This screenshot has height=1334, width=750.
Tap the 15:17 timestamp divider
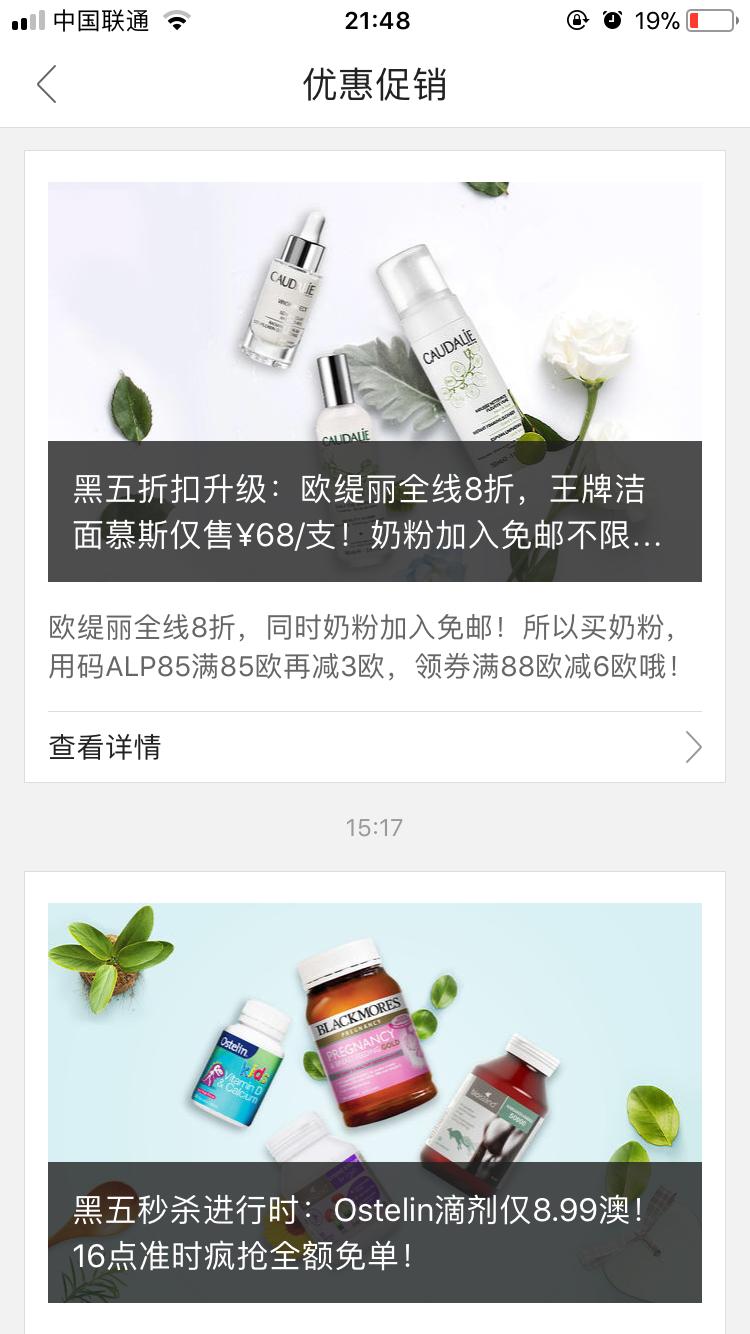pyautogui.click(x=375, y=827)
